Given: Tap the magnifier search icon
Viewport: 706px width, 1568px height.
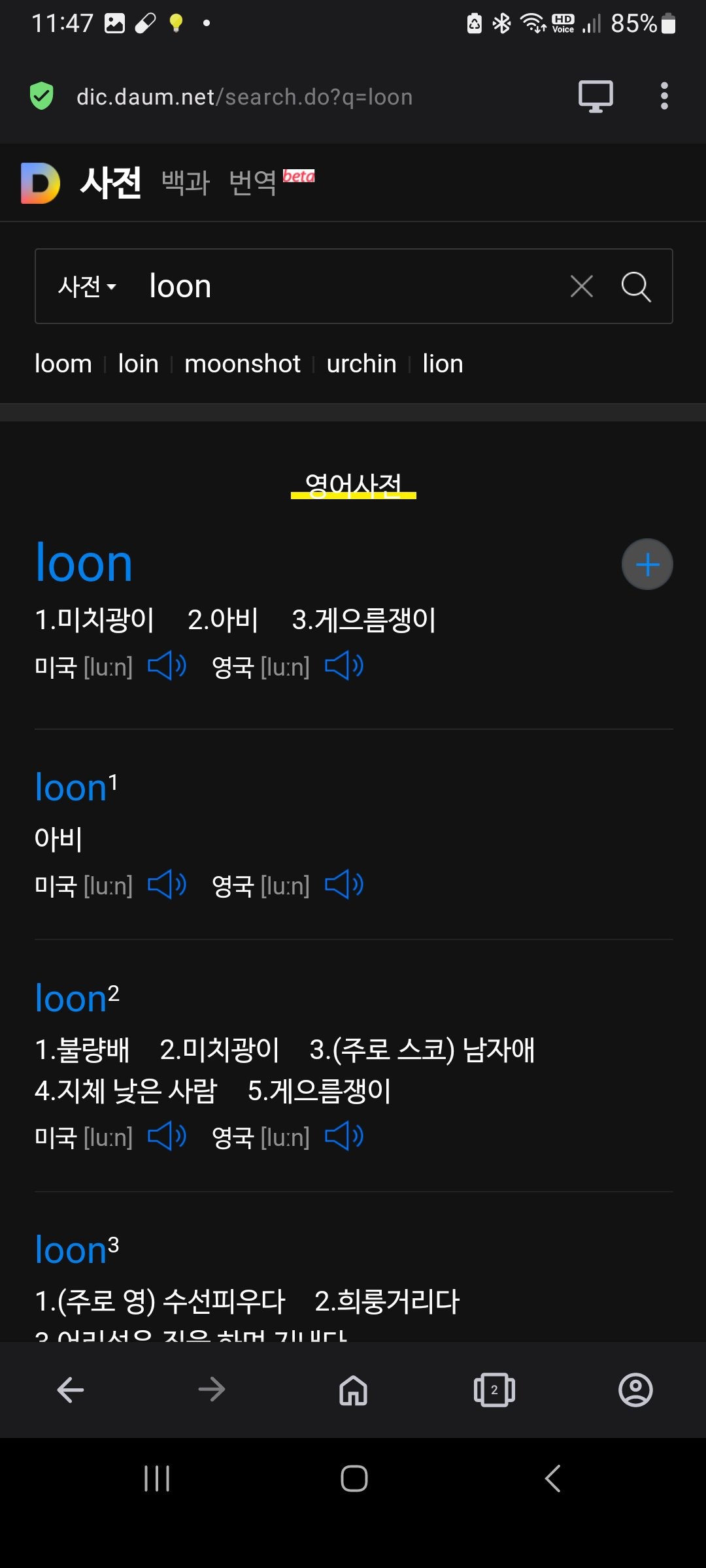Looking at the screenshot, I should click(x=635, y=286).
